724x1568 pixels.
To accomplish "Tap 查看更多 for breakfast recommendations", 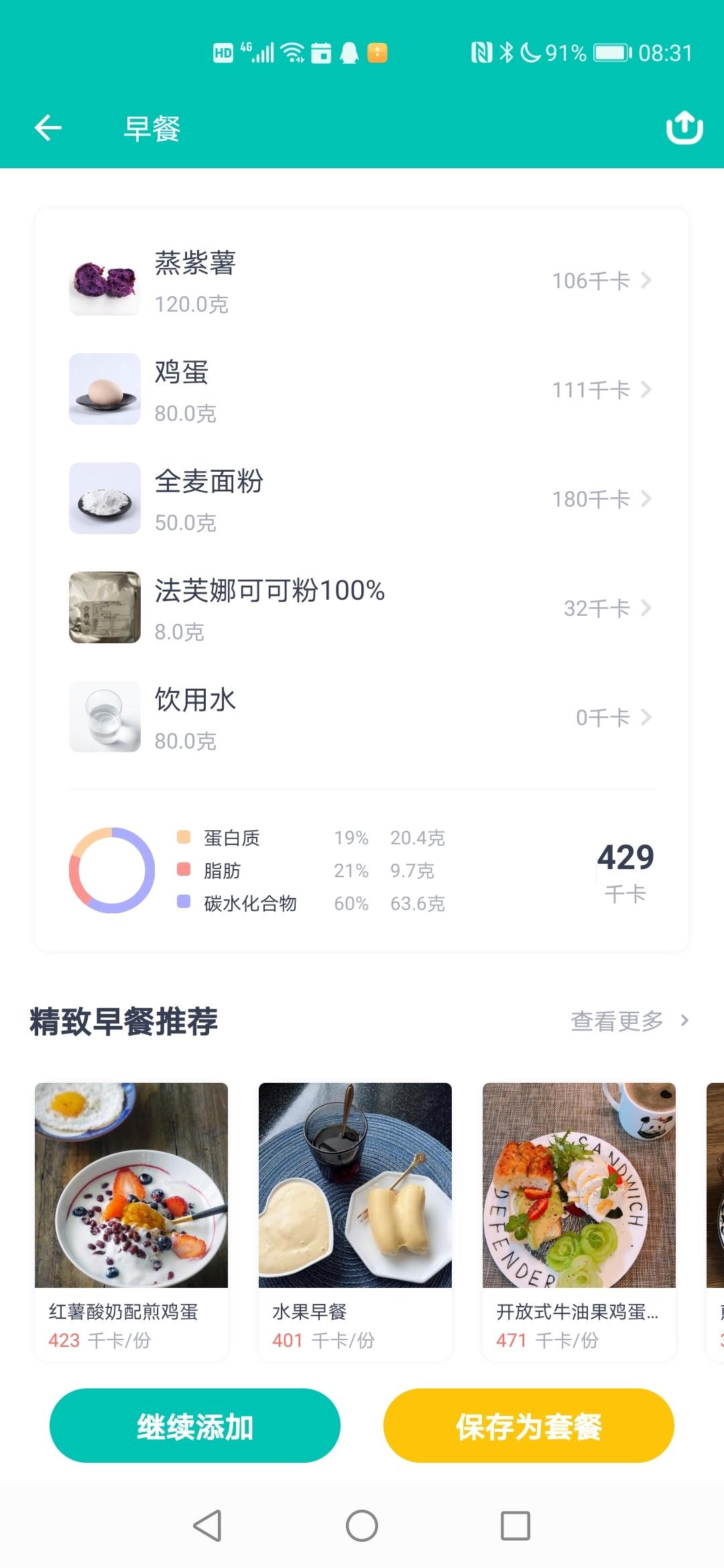I will click(x=629, y=1021).
